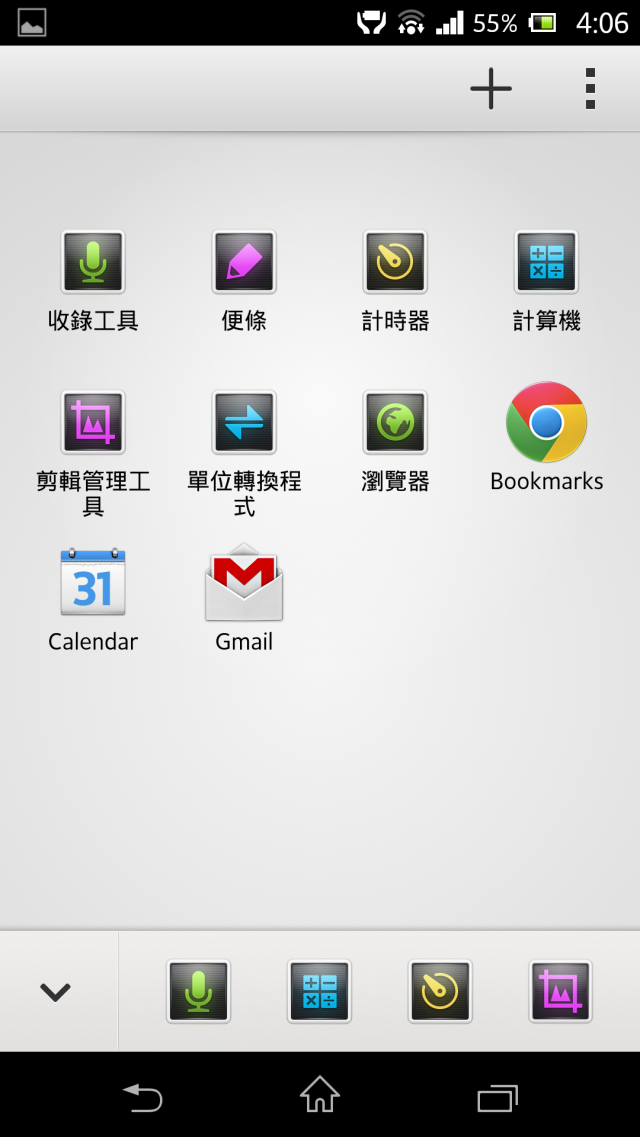This screenshot has height=1138, width=640.
Task: Return to the home screen
Action: [320, 1095]
